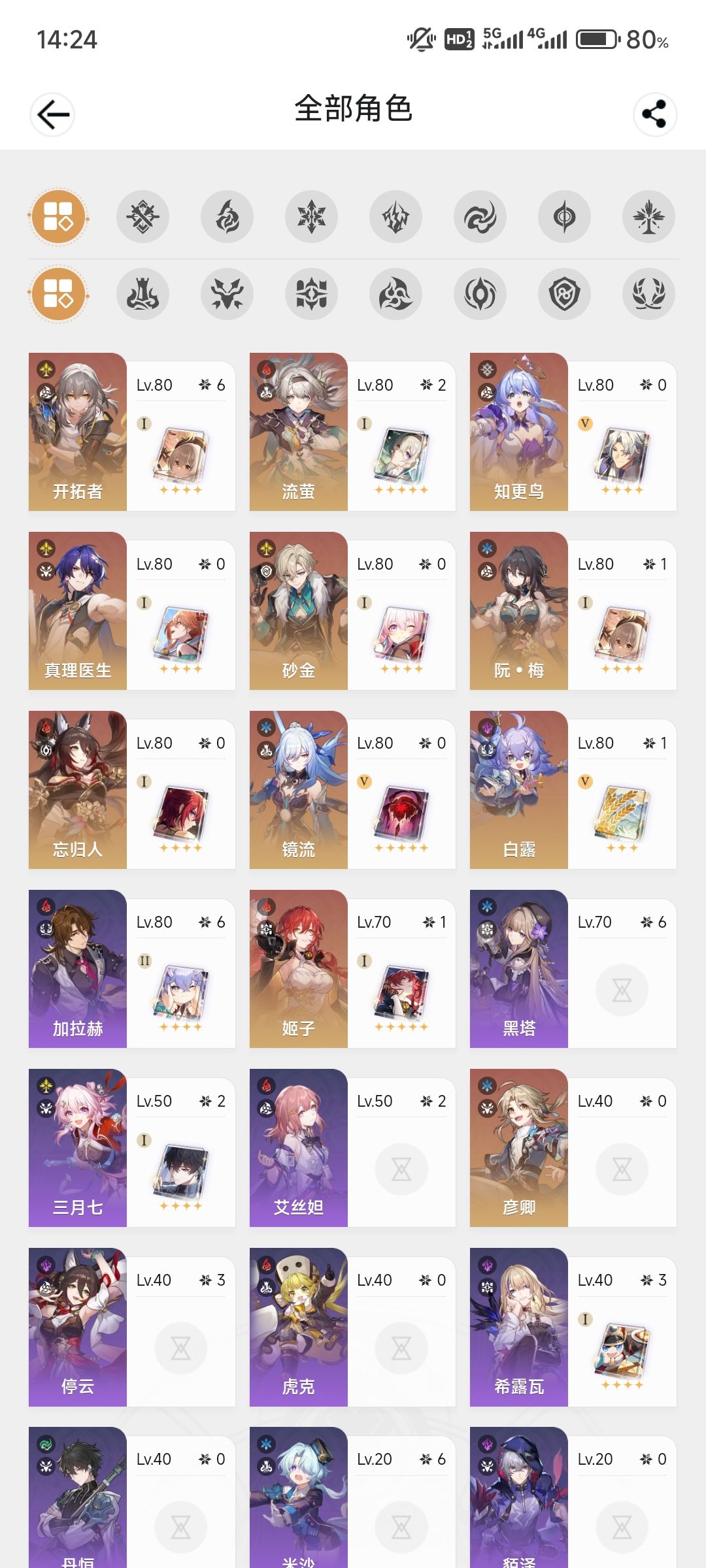The height and width of the screenshot is (1568, 706).
Task: Filter by the Ice element icon
Action: tap(311, 217)
